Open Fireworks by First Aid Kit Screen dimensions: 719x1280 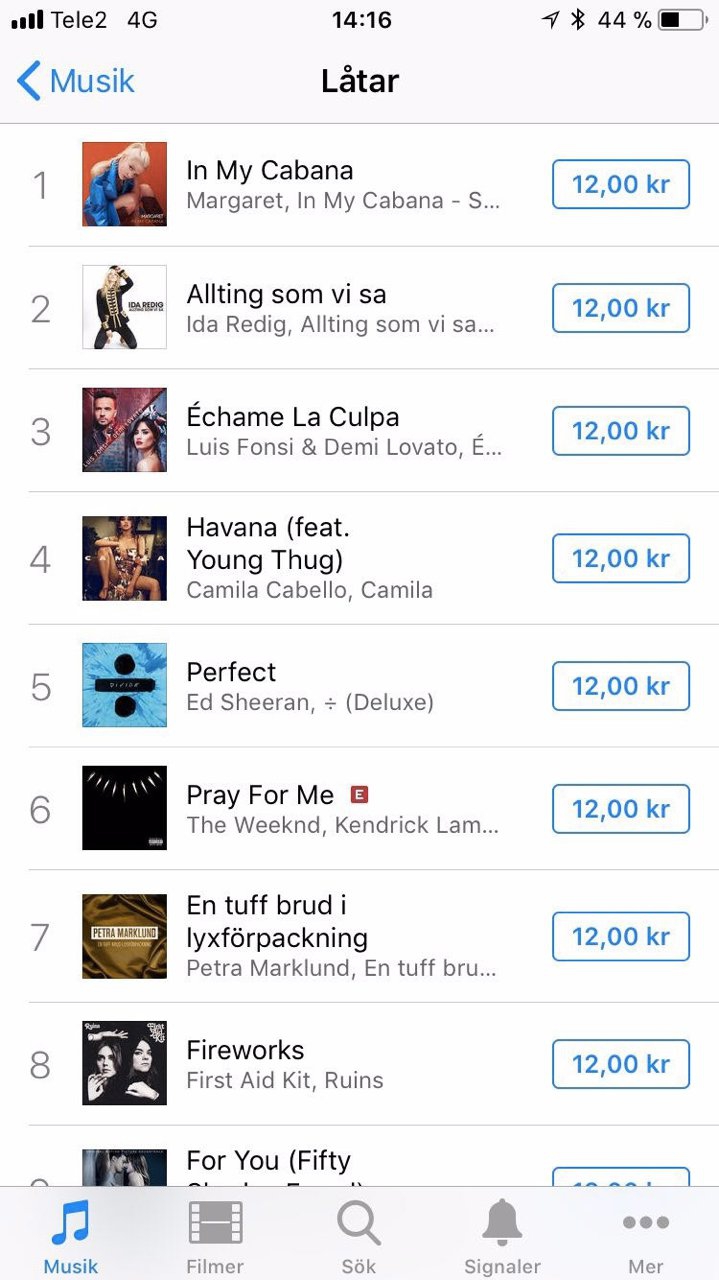(x=360, y=1064)
